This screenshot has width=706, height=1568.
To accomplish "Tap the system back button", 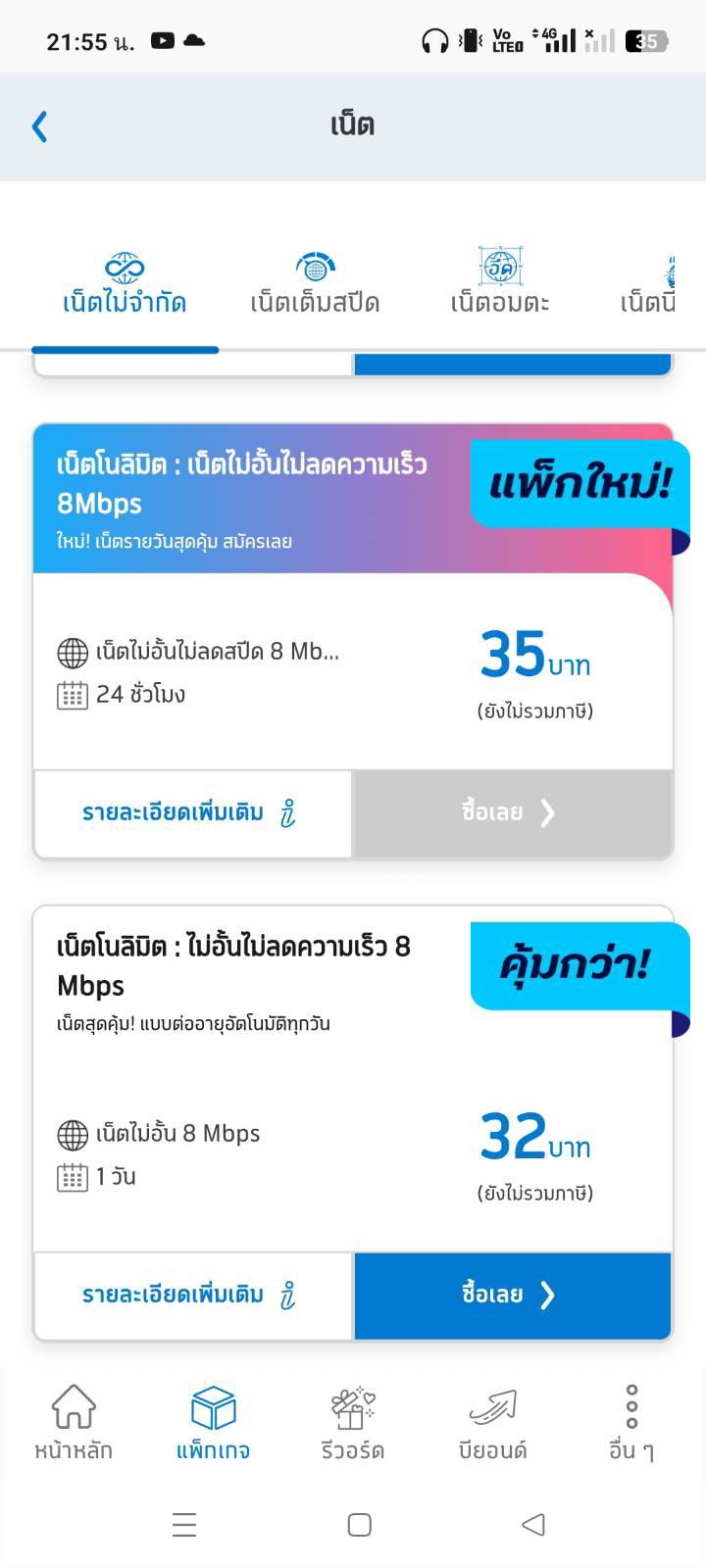I will (533, 1525).
